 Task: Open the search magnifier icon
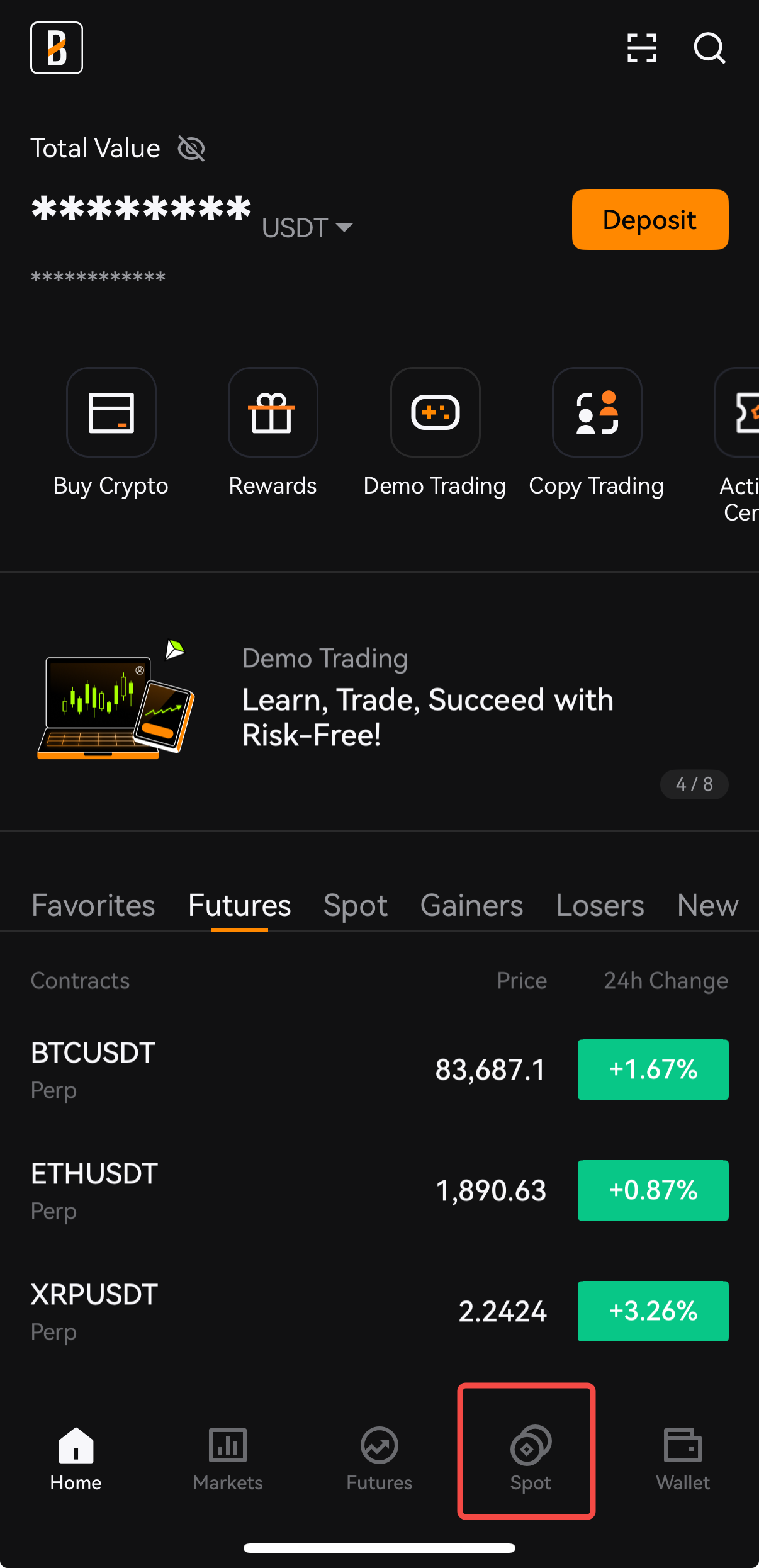709,48
